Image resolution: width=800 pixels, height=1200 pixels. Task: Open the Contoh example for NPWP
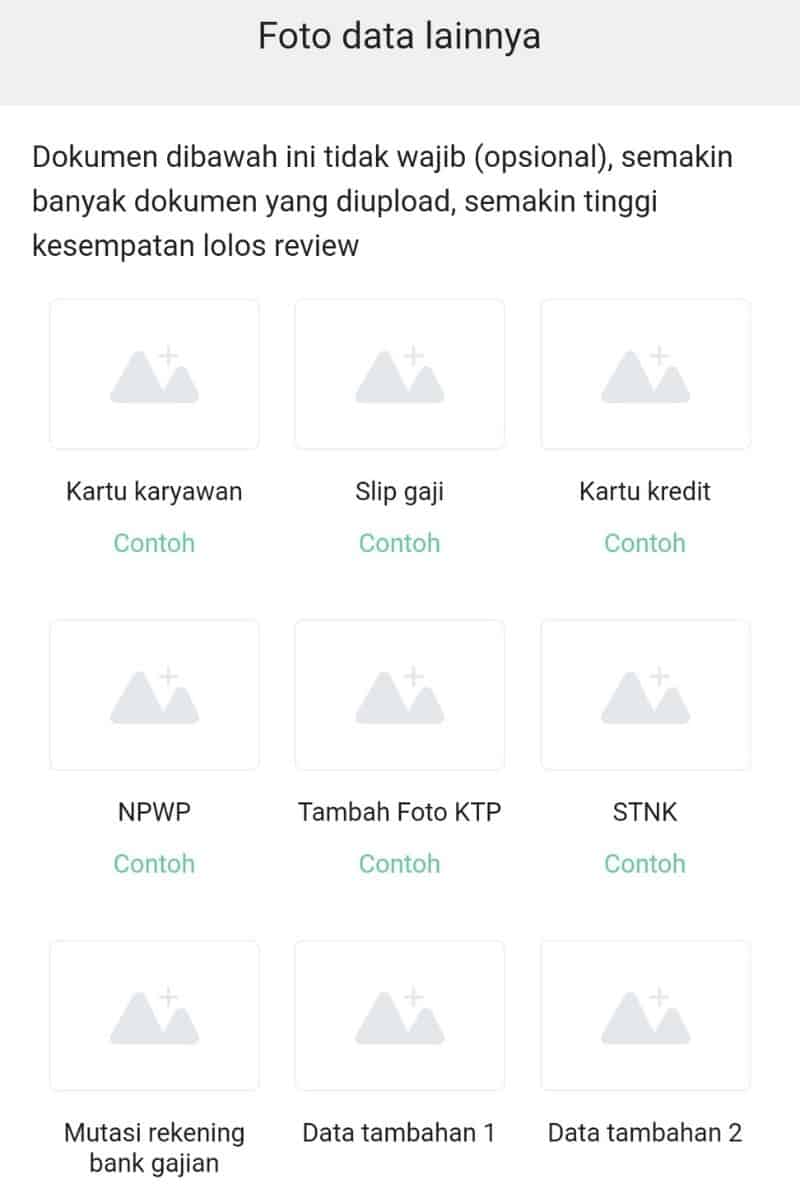pos(154,863)
